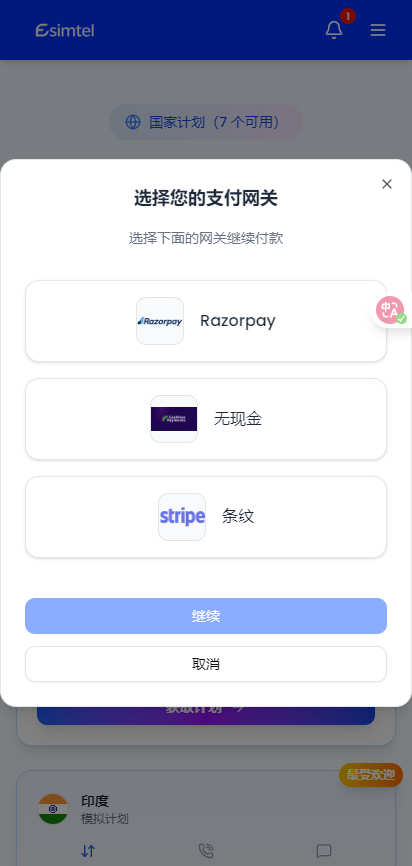Viewport: 412px width, 866px height.
Task: Tap 取消 to cancel payment
Action: click(206, 664)
